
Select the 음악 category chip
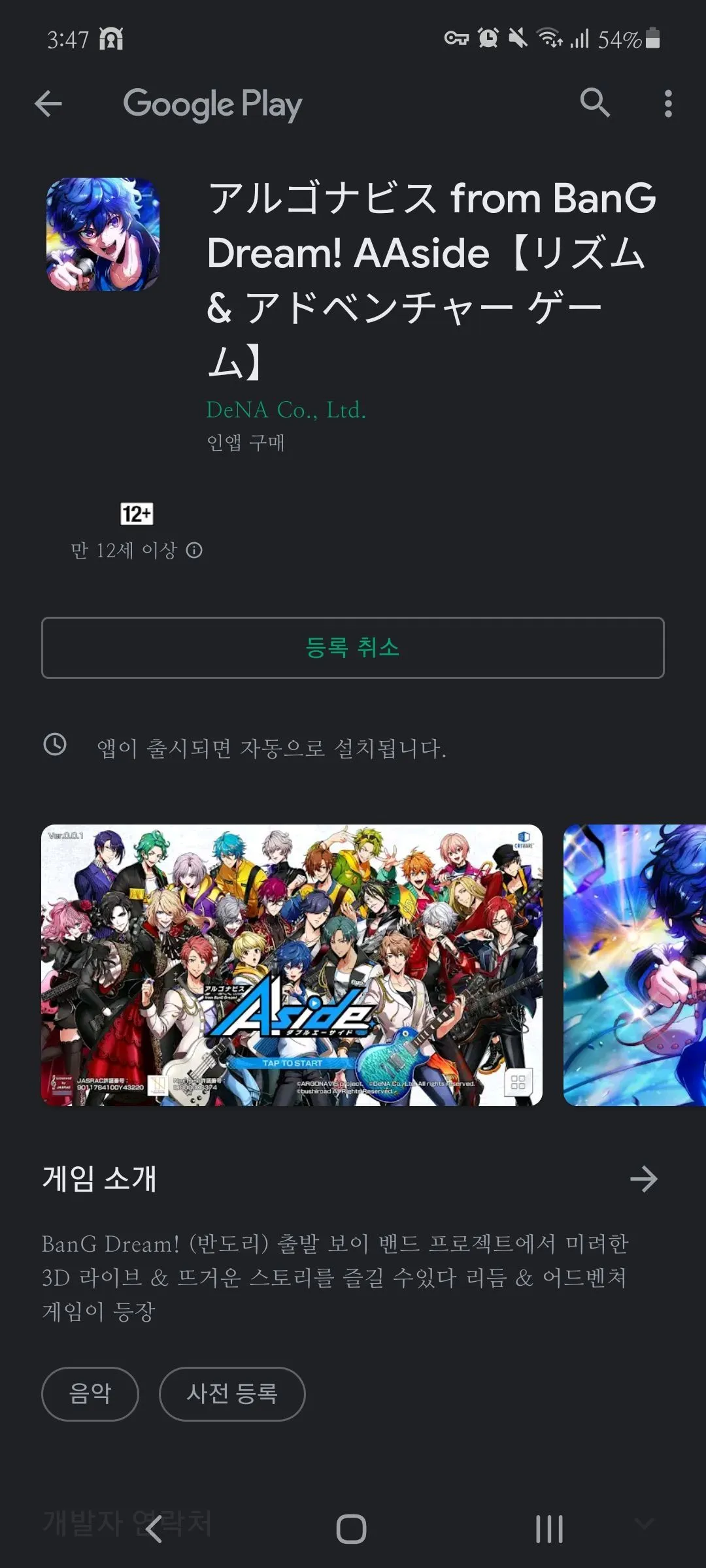90,1394
